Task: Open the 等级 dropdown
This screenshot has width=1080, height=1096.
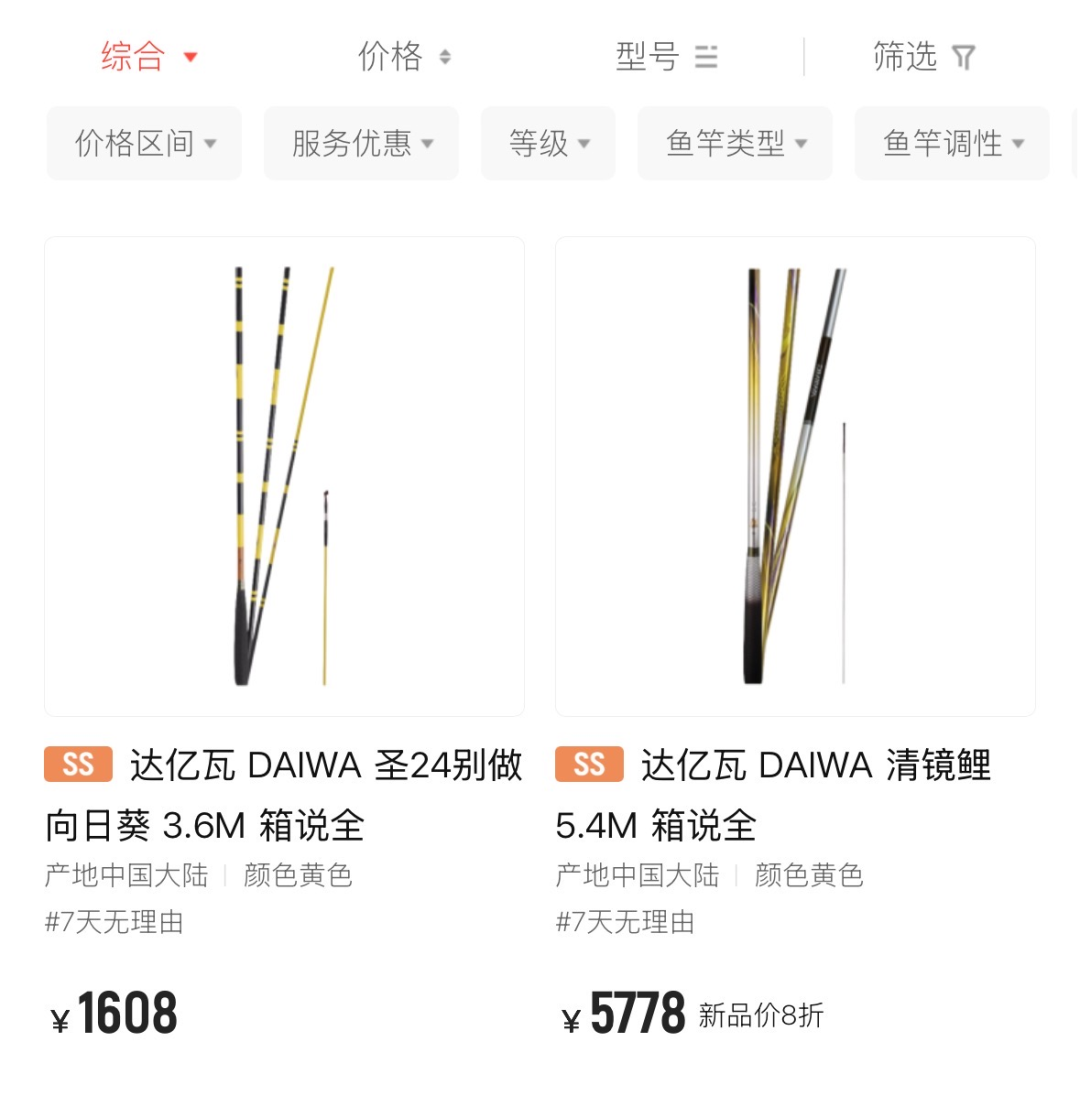Action: coord(548,143)
